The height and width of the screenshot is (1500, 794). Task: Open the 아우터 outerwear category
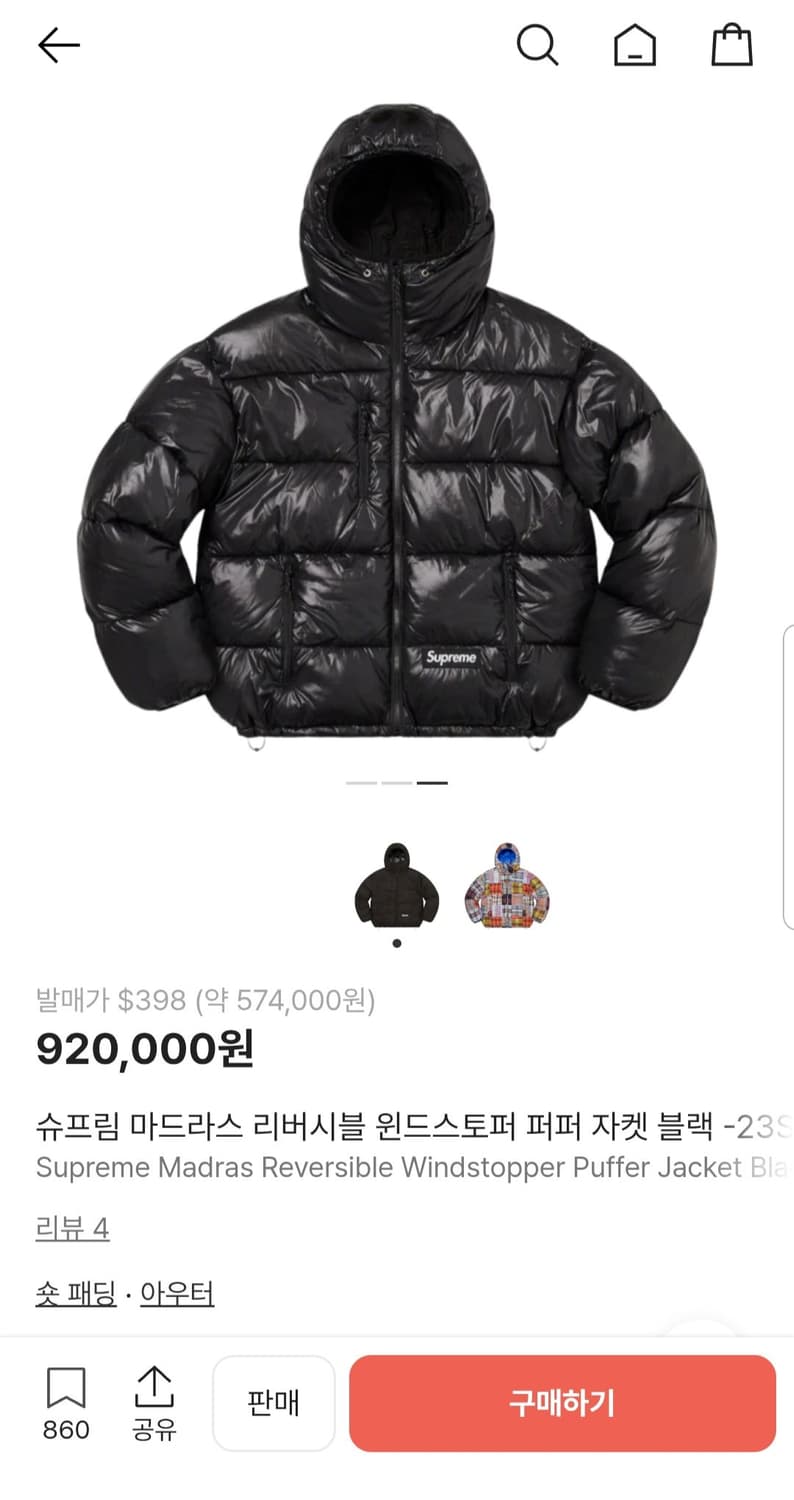point(176,1293)
